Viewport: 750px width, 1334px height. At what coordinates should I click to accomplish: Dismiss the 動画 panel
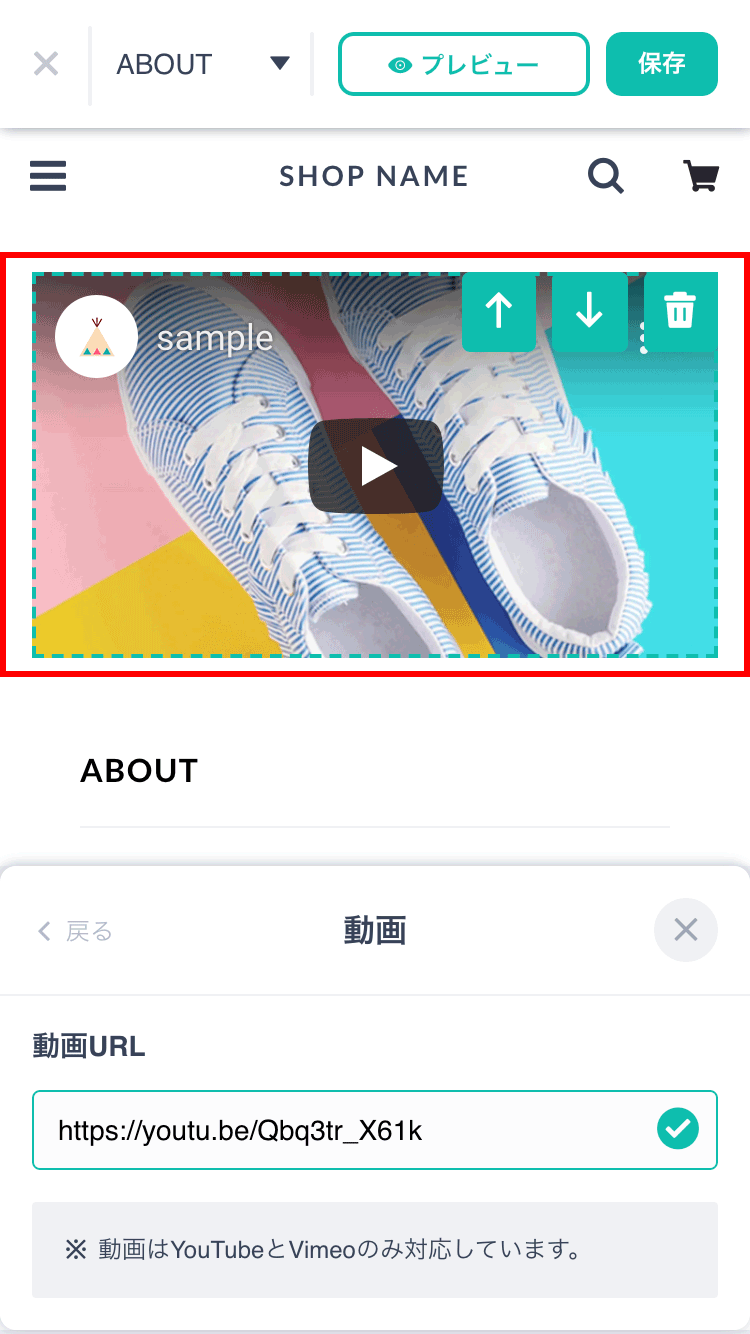point(685,930)
